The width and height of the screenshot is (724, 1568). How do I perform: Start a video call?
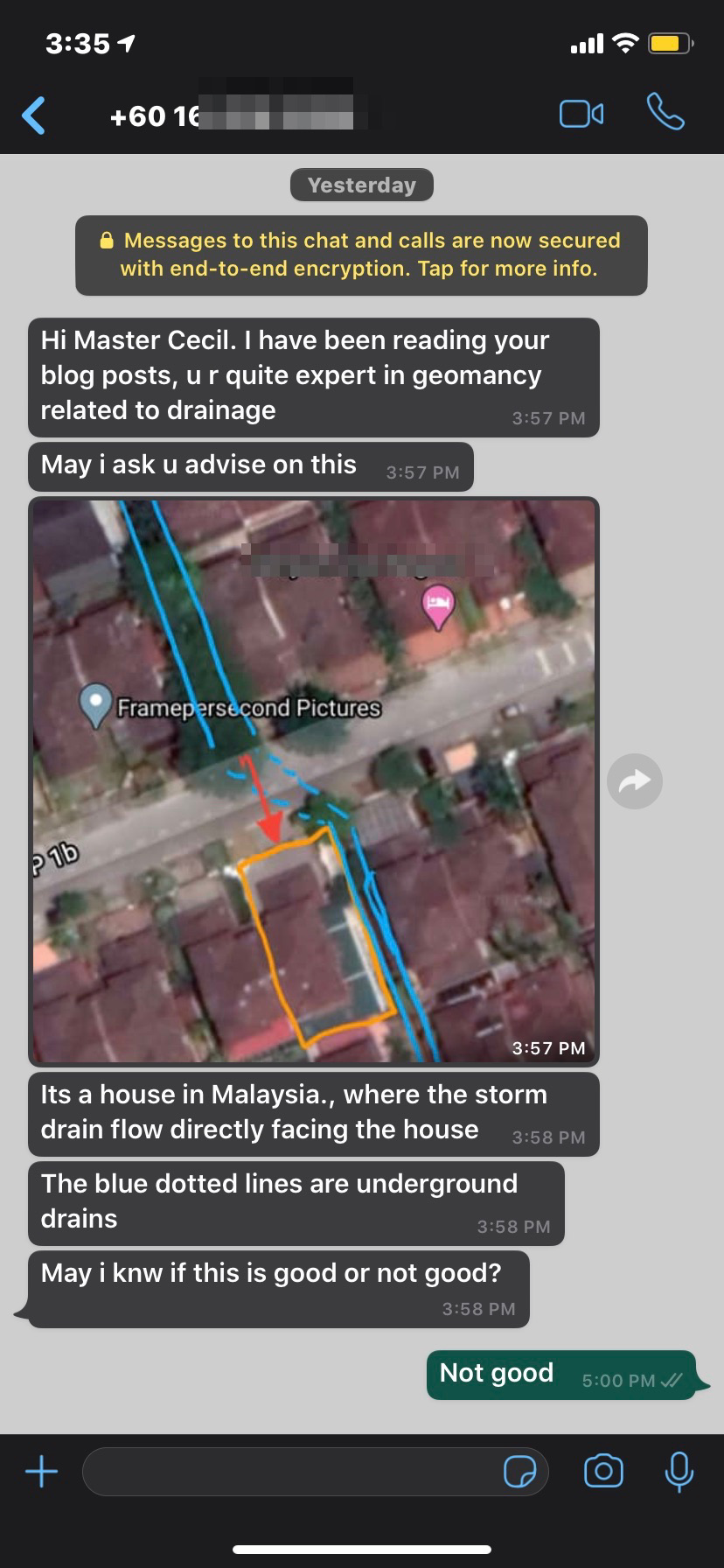pyautogui.click(x=581, y=114)
